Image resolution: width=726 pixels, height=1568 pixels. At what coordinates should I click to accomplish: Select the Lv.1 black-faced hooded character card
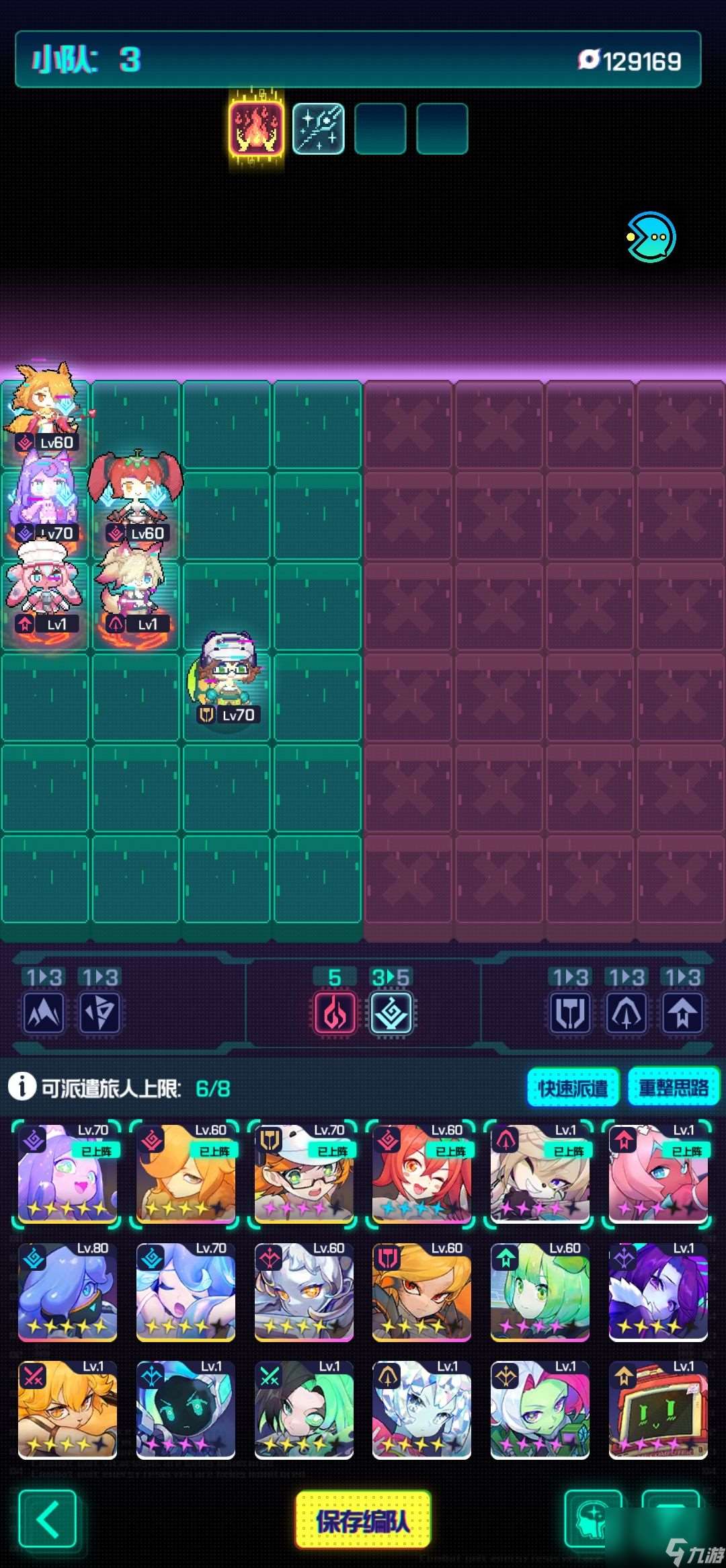186,1410
